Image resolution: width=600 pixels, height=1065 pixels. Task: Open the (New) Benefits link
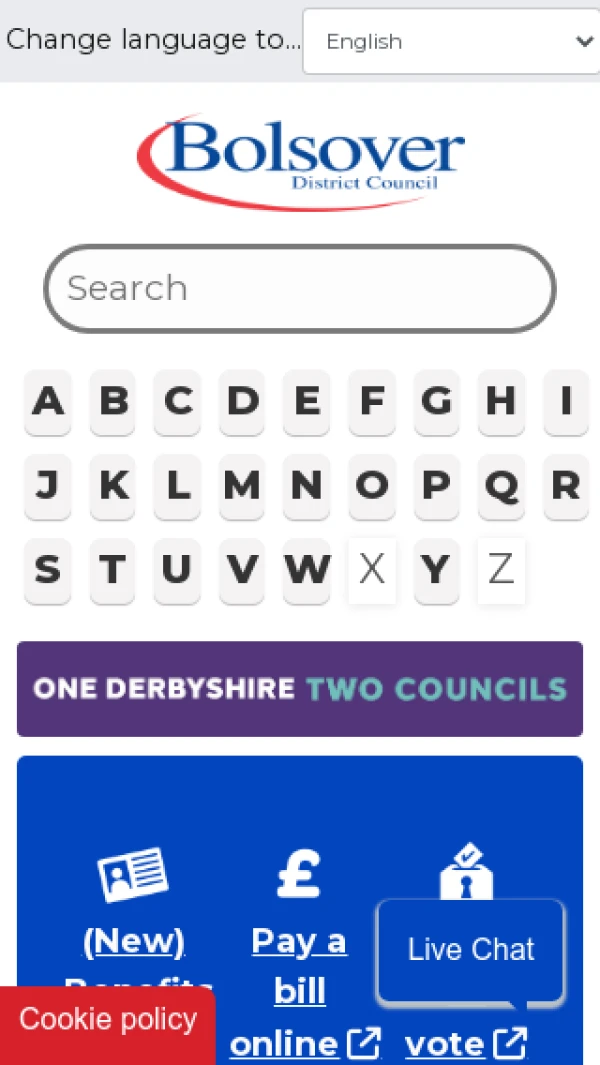point(134,942)
